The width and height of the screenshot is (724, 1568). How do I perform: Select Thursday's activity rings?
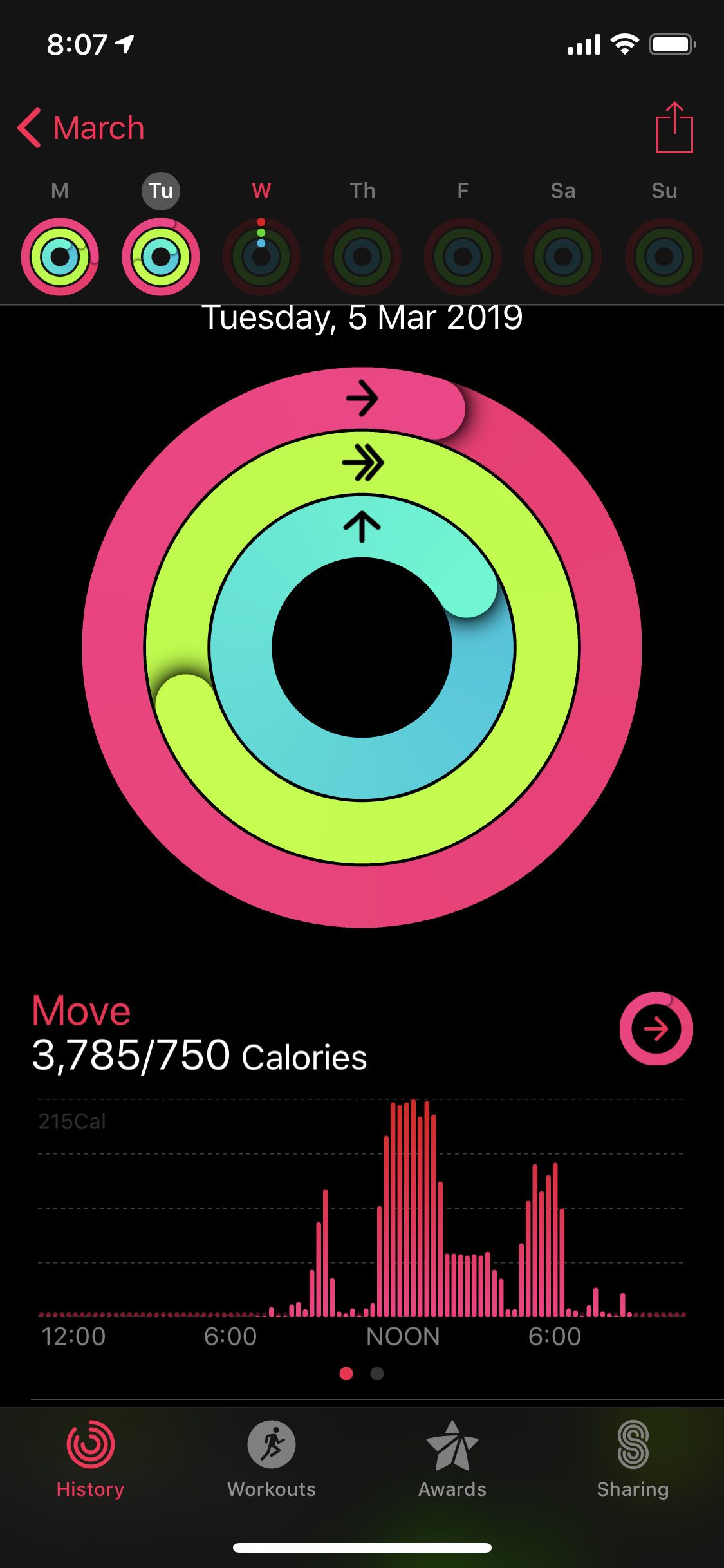click(x=362, y=256)
